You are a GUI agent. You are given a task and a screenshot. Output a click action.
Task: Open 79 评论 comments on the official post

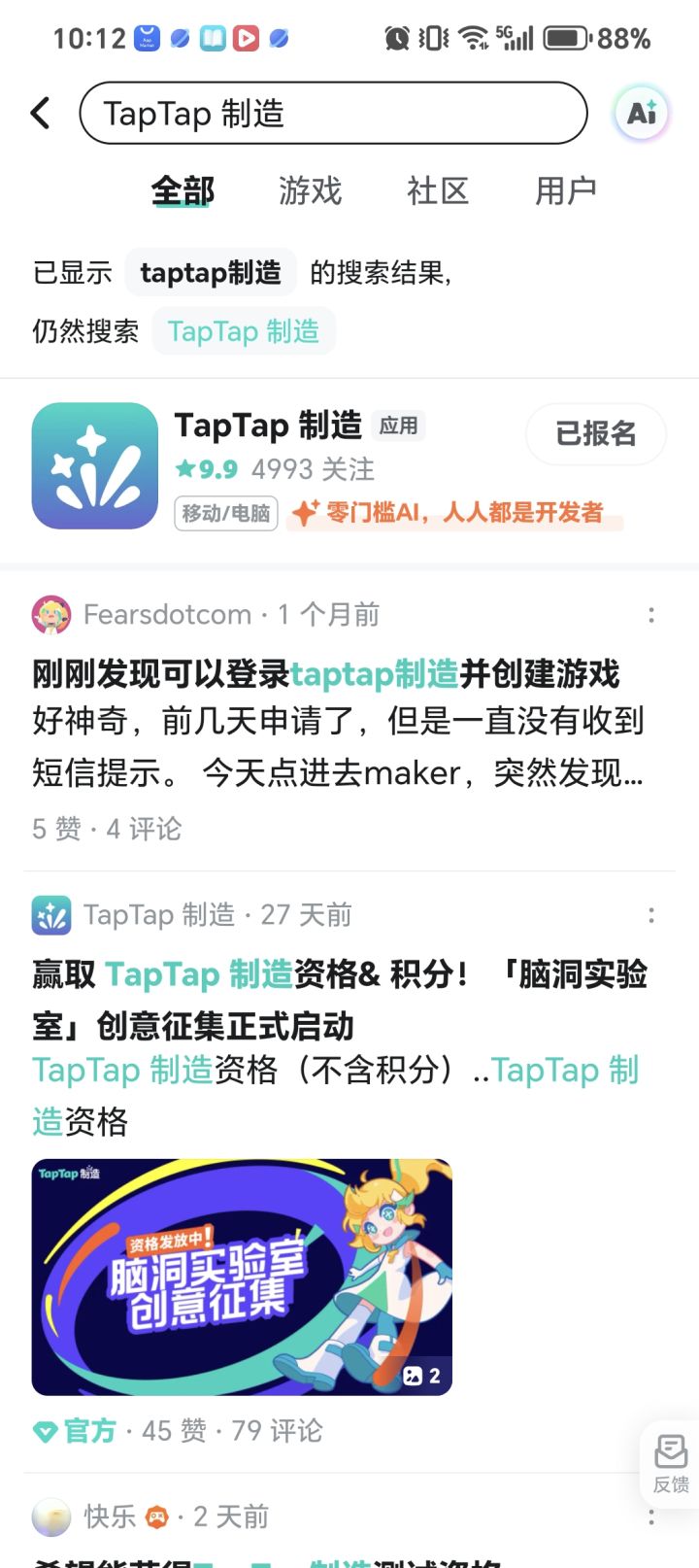[278, 1430]
